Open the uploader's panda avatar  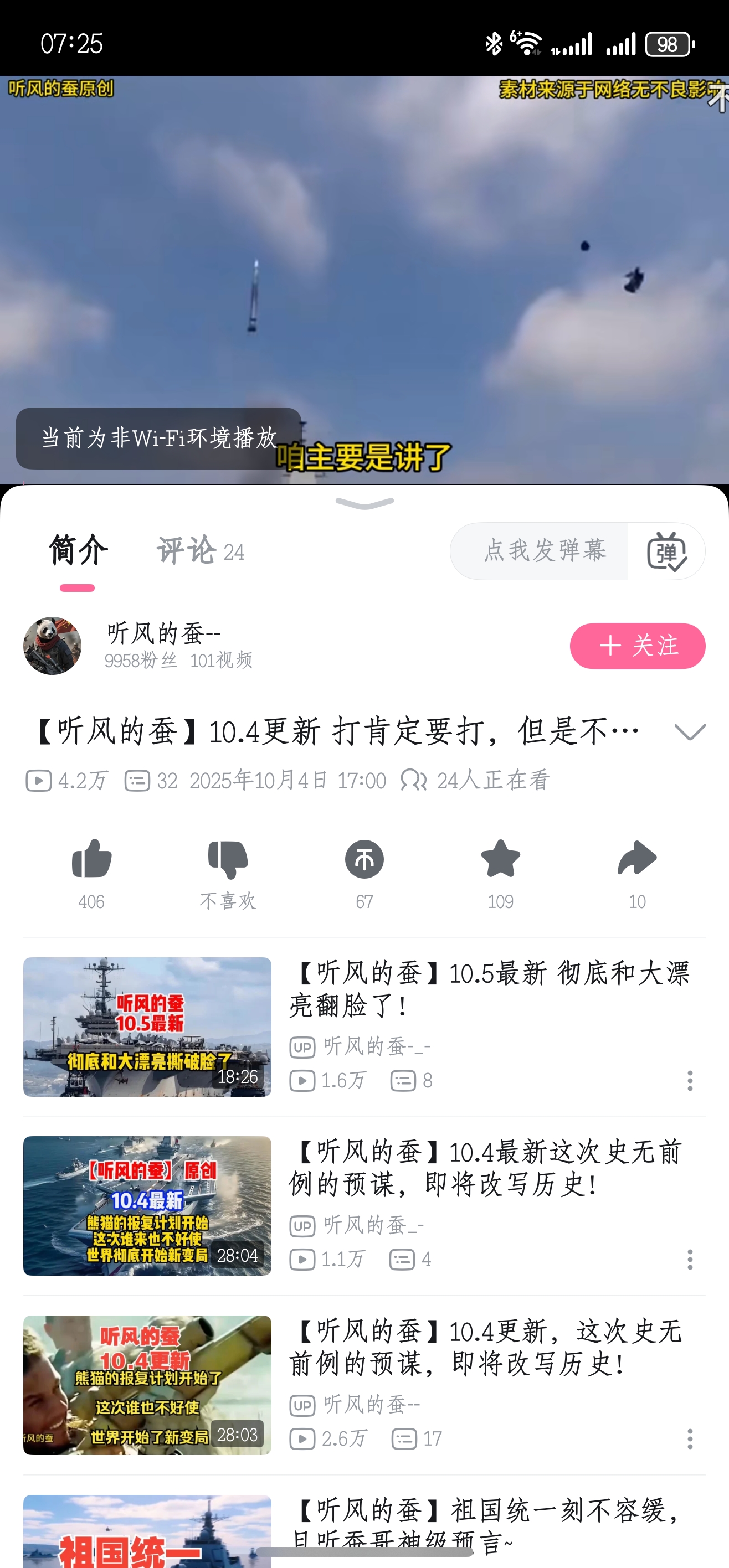coord(53,646)
